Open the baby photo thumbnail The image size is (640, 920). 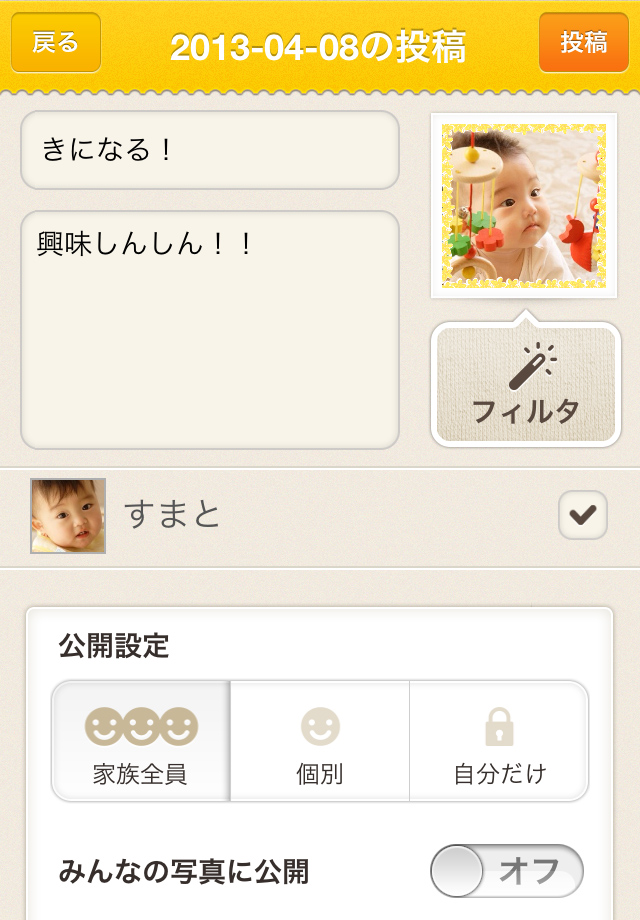524,206
